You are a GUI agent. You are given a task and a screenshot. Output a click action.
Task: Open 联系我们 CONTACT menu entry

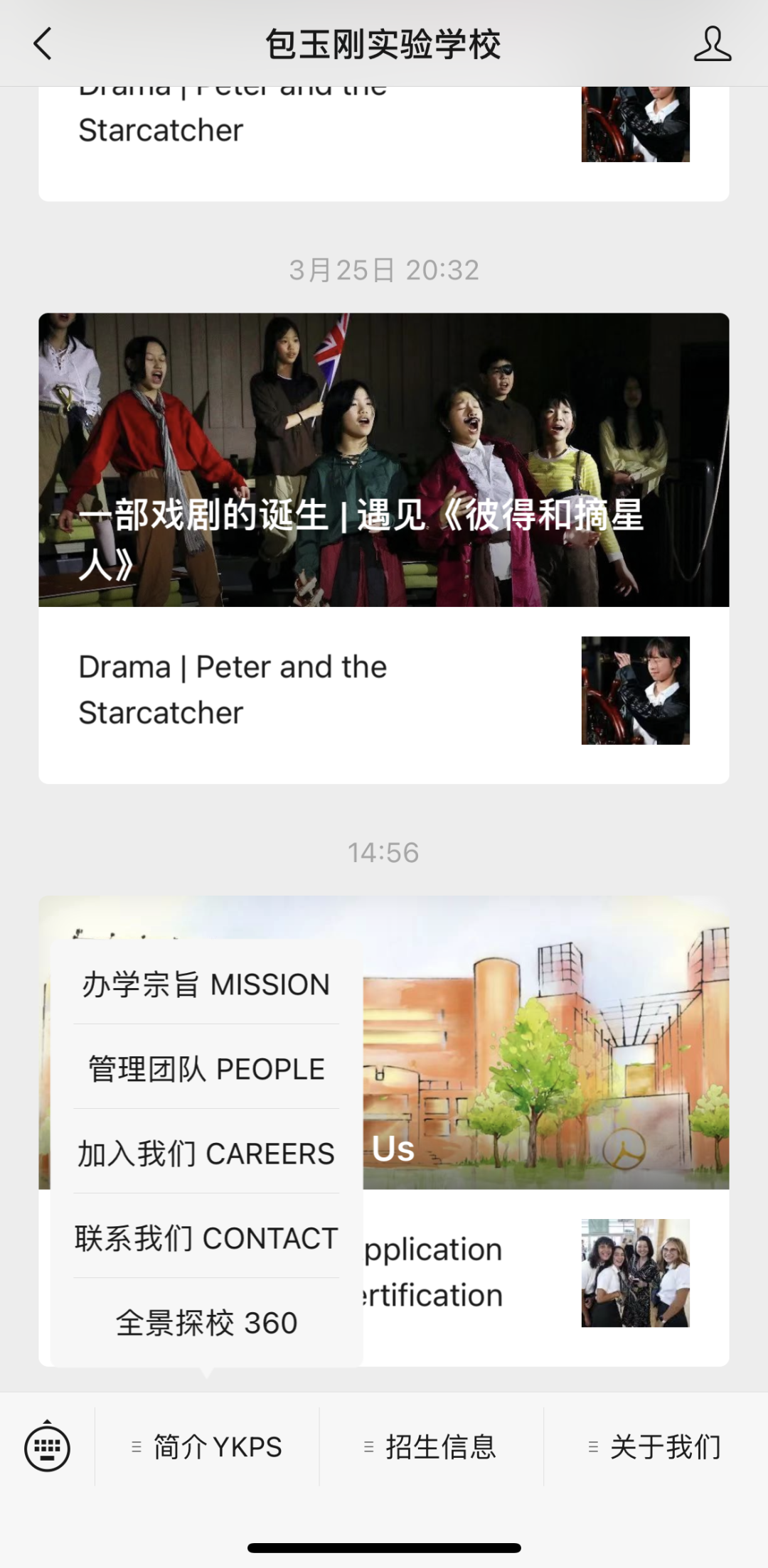pyautogui.click(x=206, y=1238)
